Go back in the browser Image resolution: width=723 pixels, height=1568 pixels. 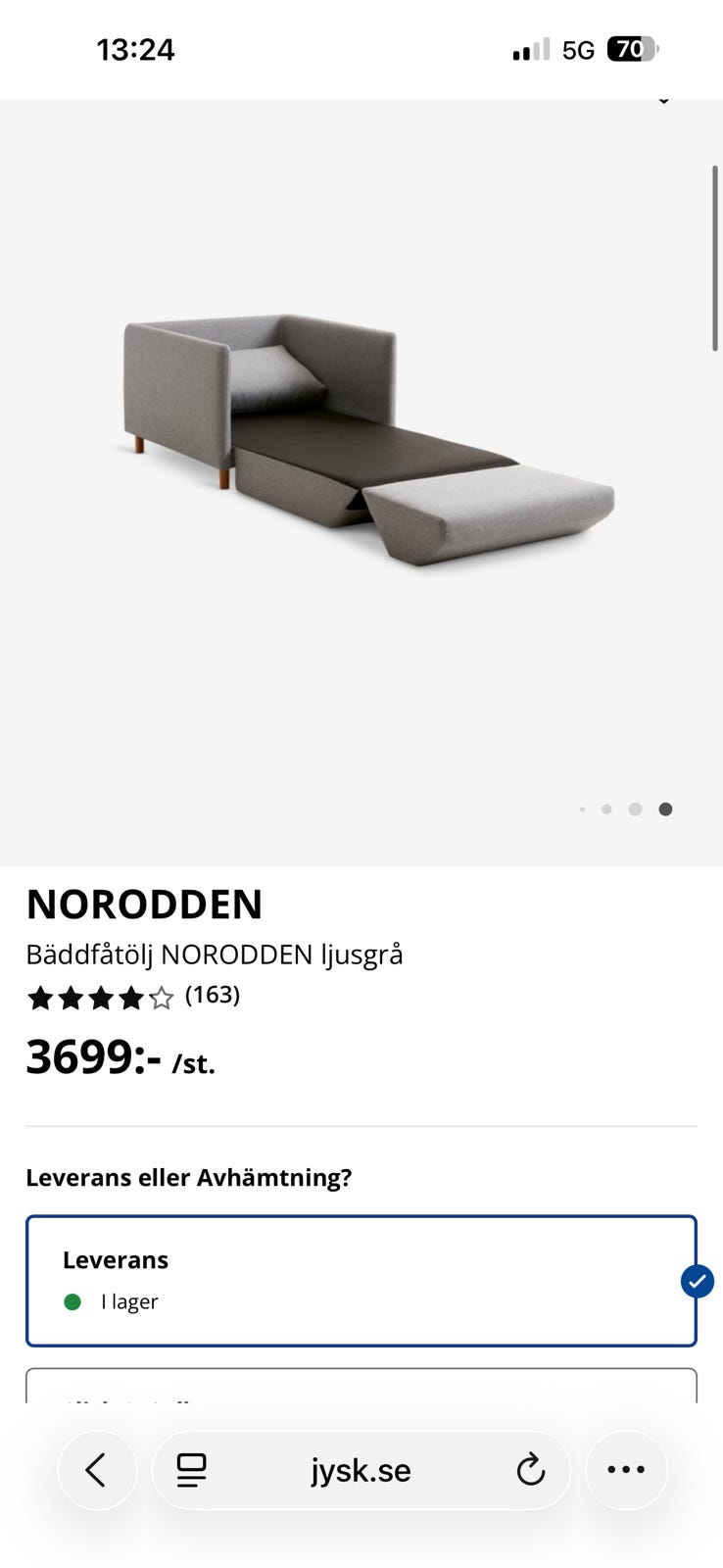(x=96, y=1470)
